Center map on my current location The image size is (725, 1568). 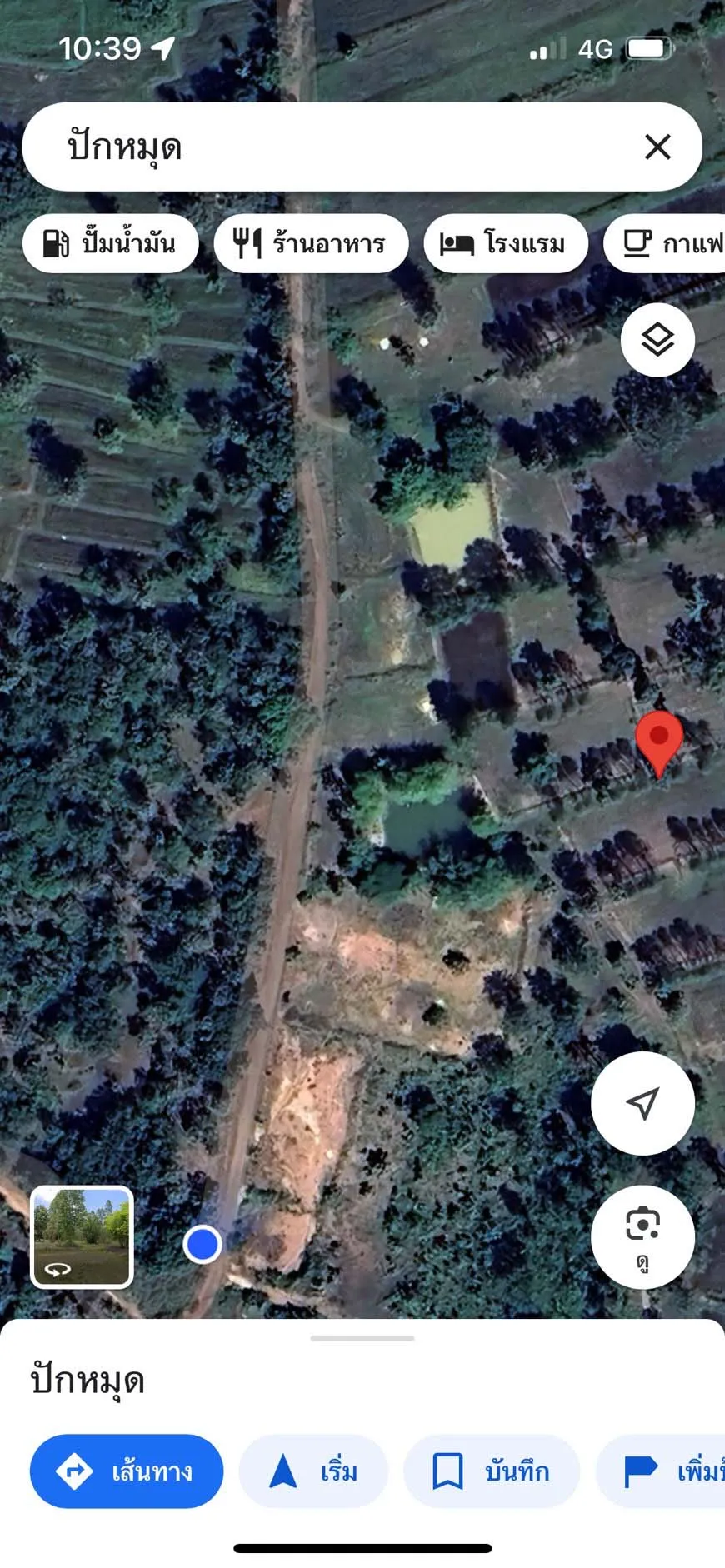(642, 1103)
